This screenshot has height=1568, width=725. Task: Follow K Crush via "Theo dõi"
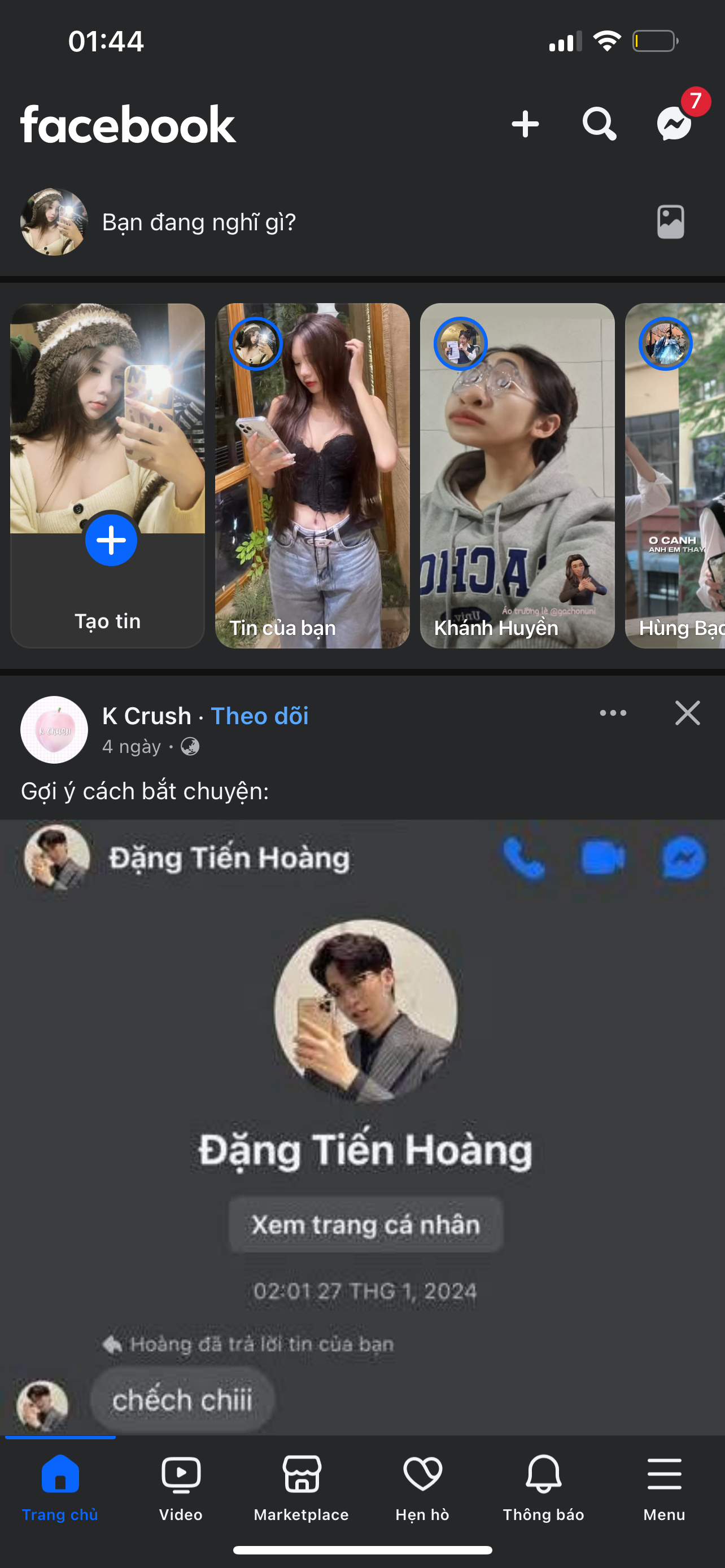(259, 716)
